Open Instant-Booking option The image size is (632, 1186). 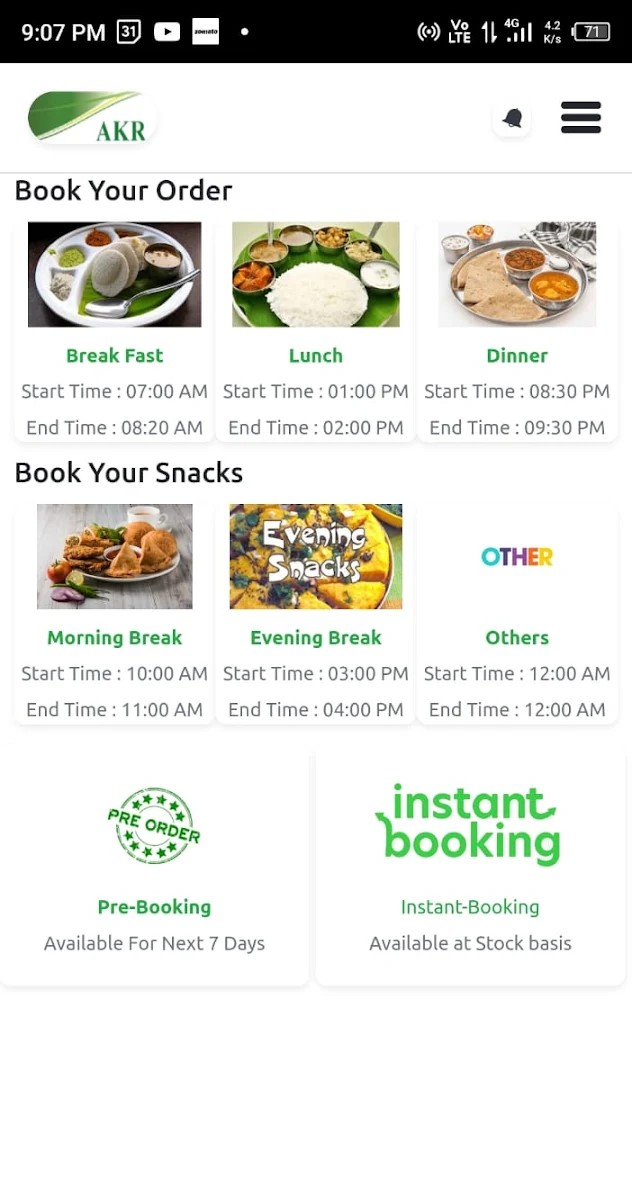[470, 866]
